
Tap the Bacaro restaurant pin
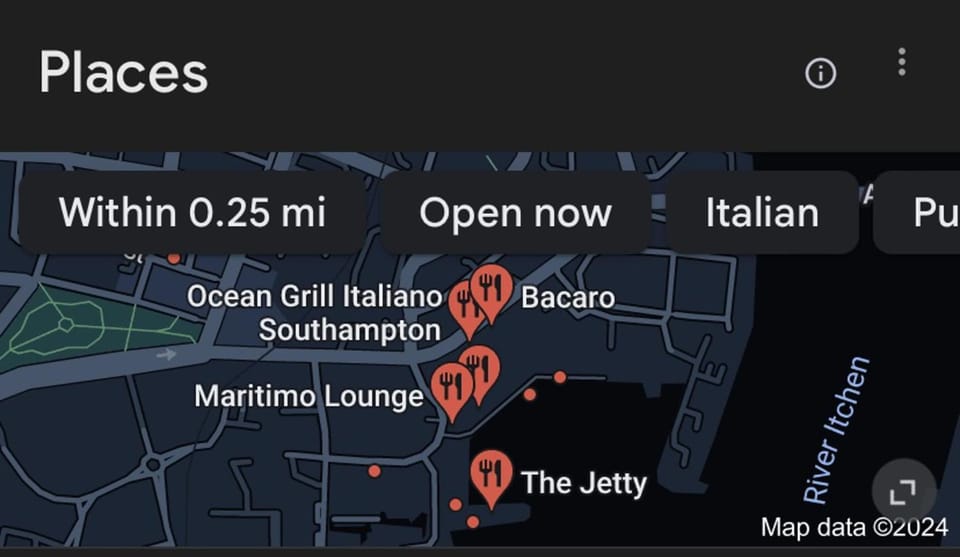[491, 288]
